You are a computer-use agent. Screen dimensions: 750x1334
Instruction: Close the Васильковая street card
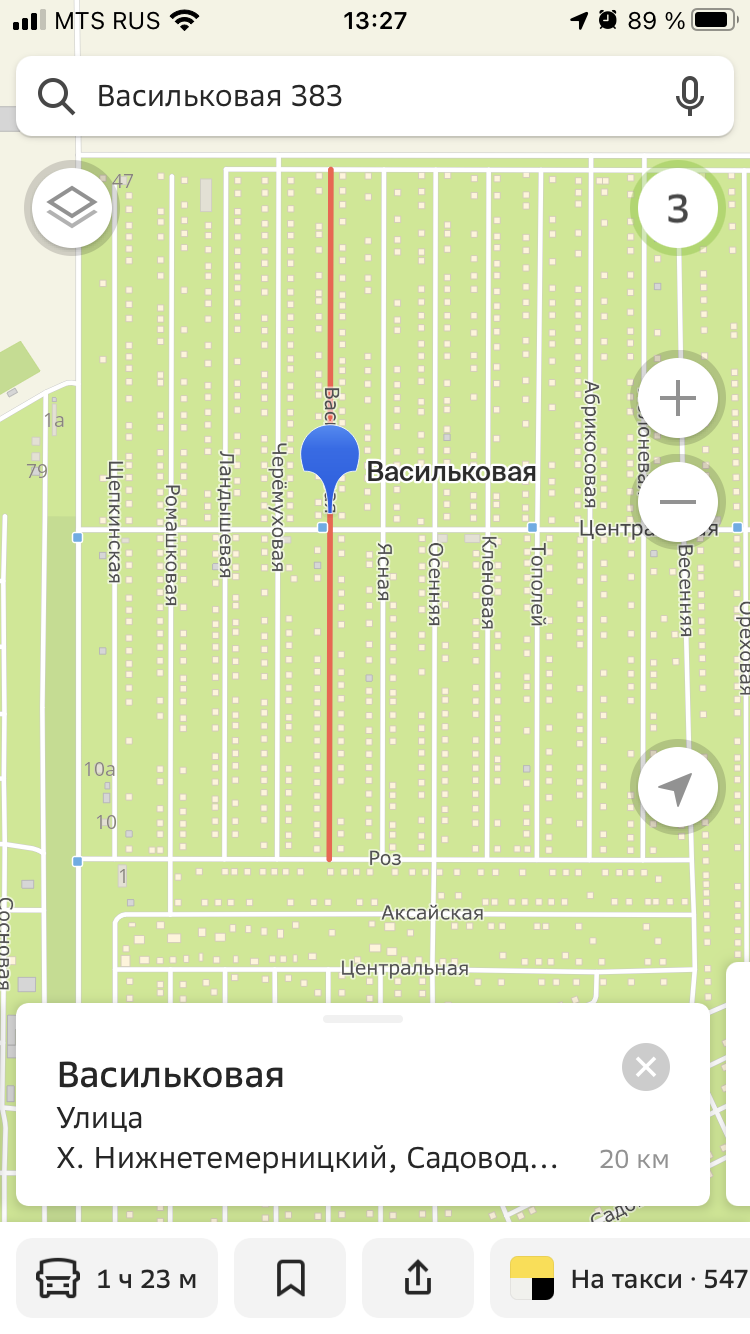(x=645, y=1067)
